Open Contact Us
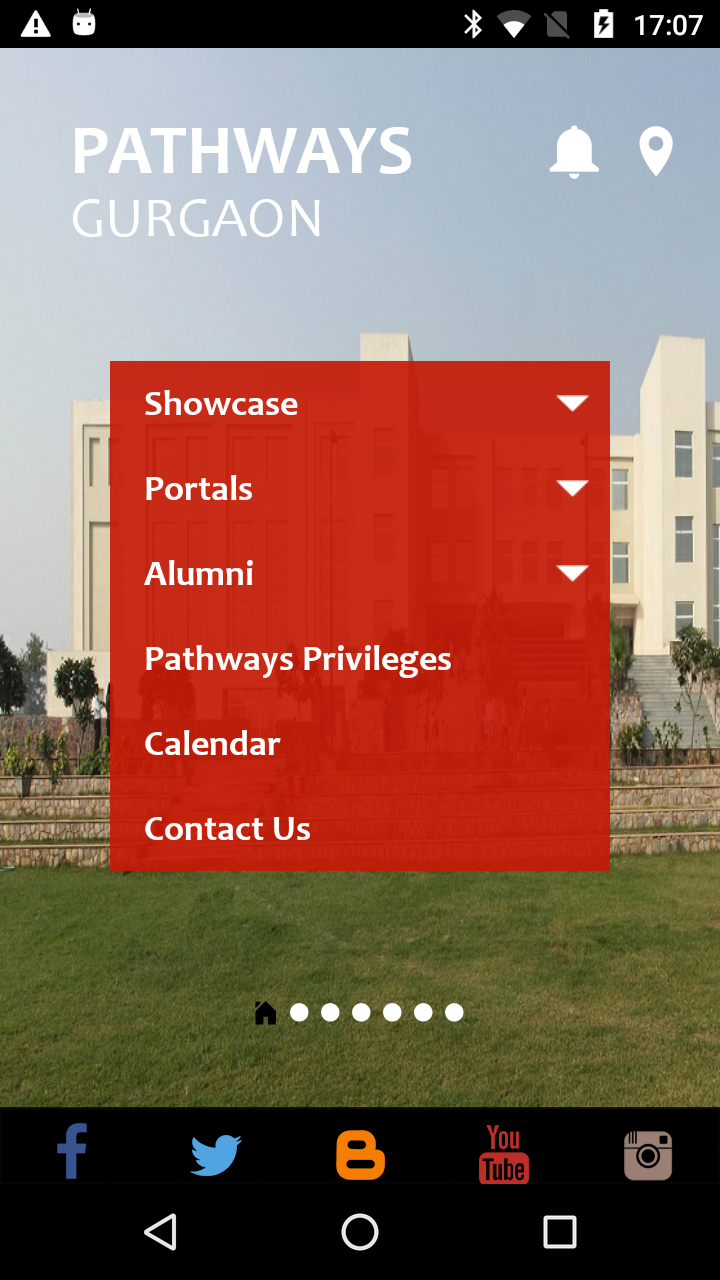 pyautogui.click(x=227, y=829)
